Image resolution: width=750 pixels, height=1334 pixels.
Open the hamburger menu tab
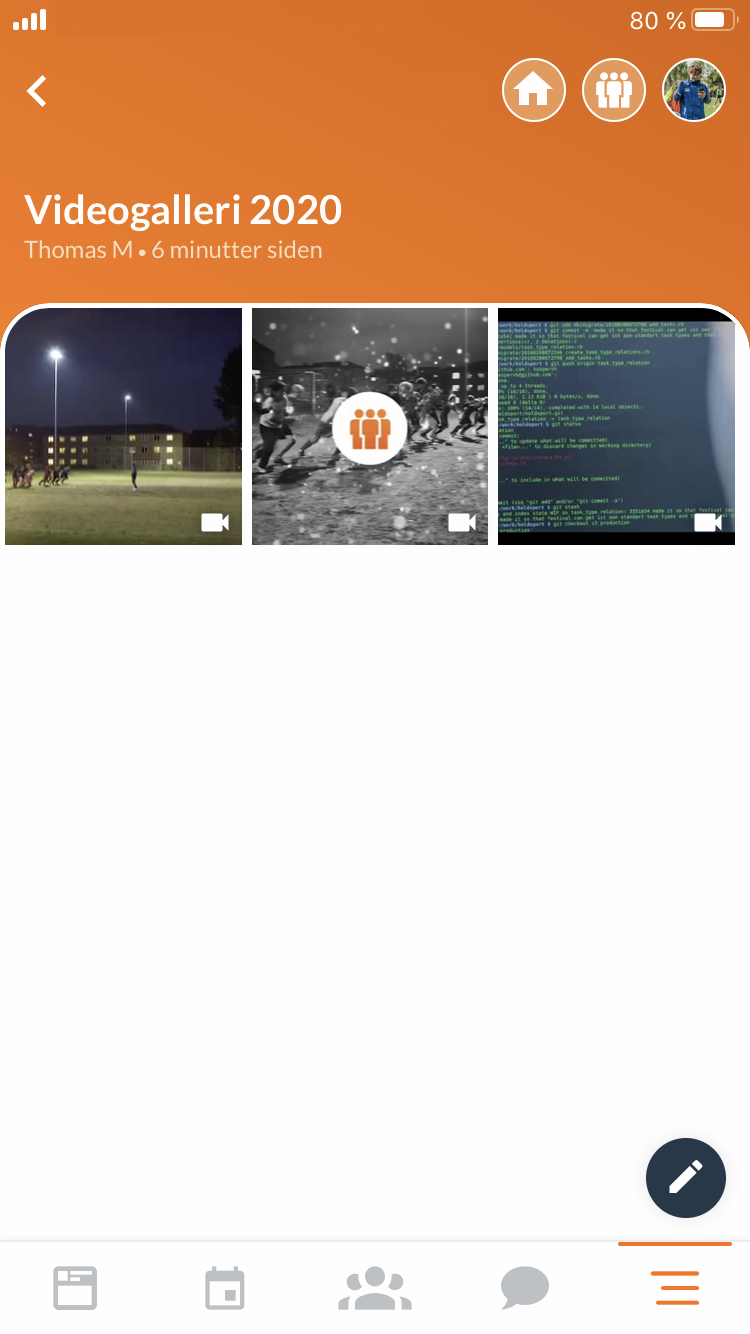(676, 1288)
